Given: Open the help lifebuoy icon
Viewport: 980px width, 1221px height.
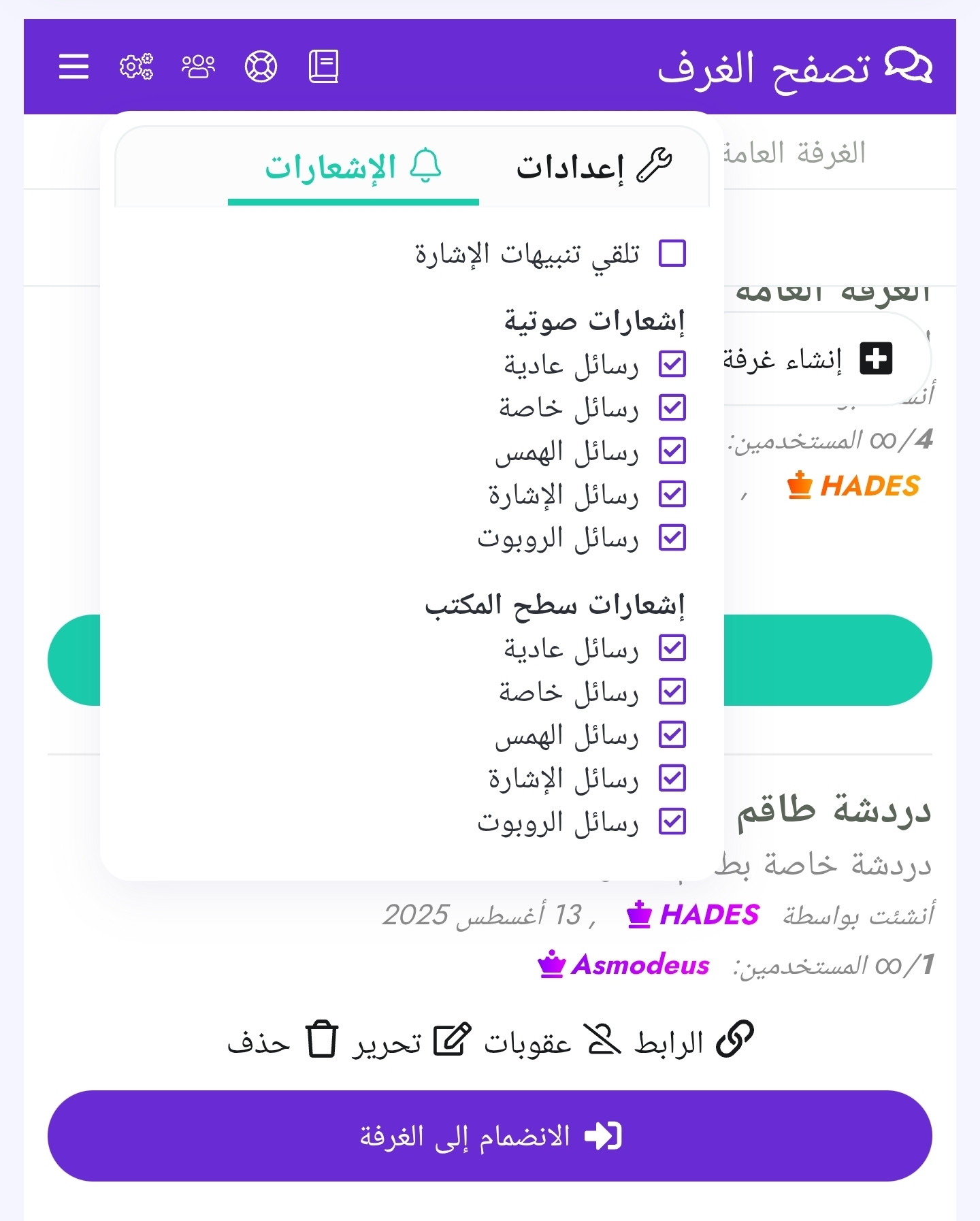Looking at the screenshot, I should pyautogui.click(x=261, y=67).
